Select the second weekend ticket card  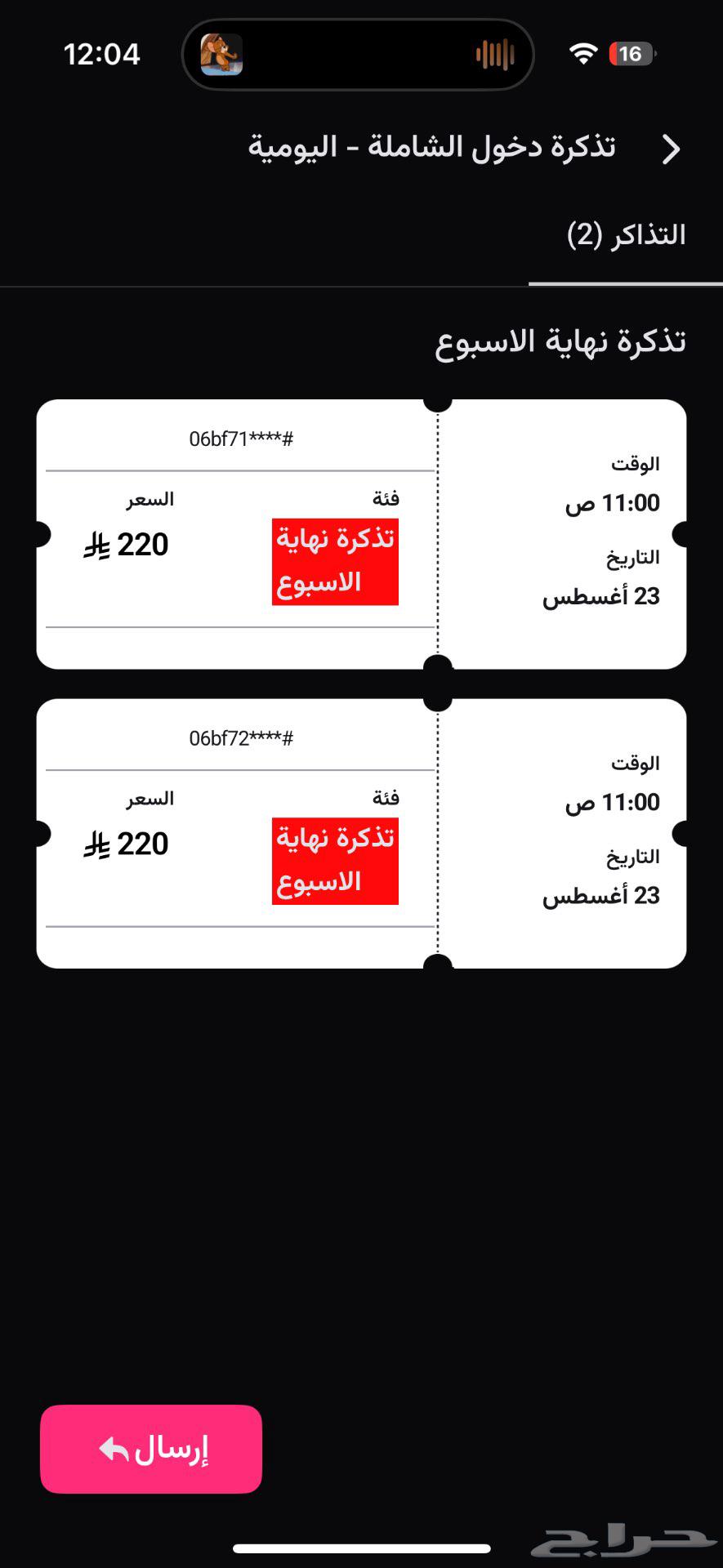362,835
